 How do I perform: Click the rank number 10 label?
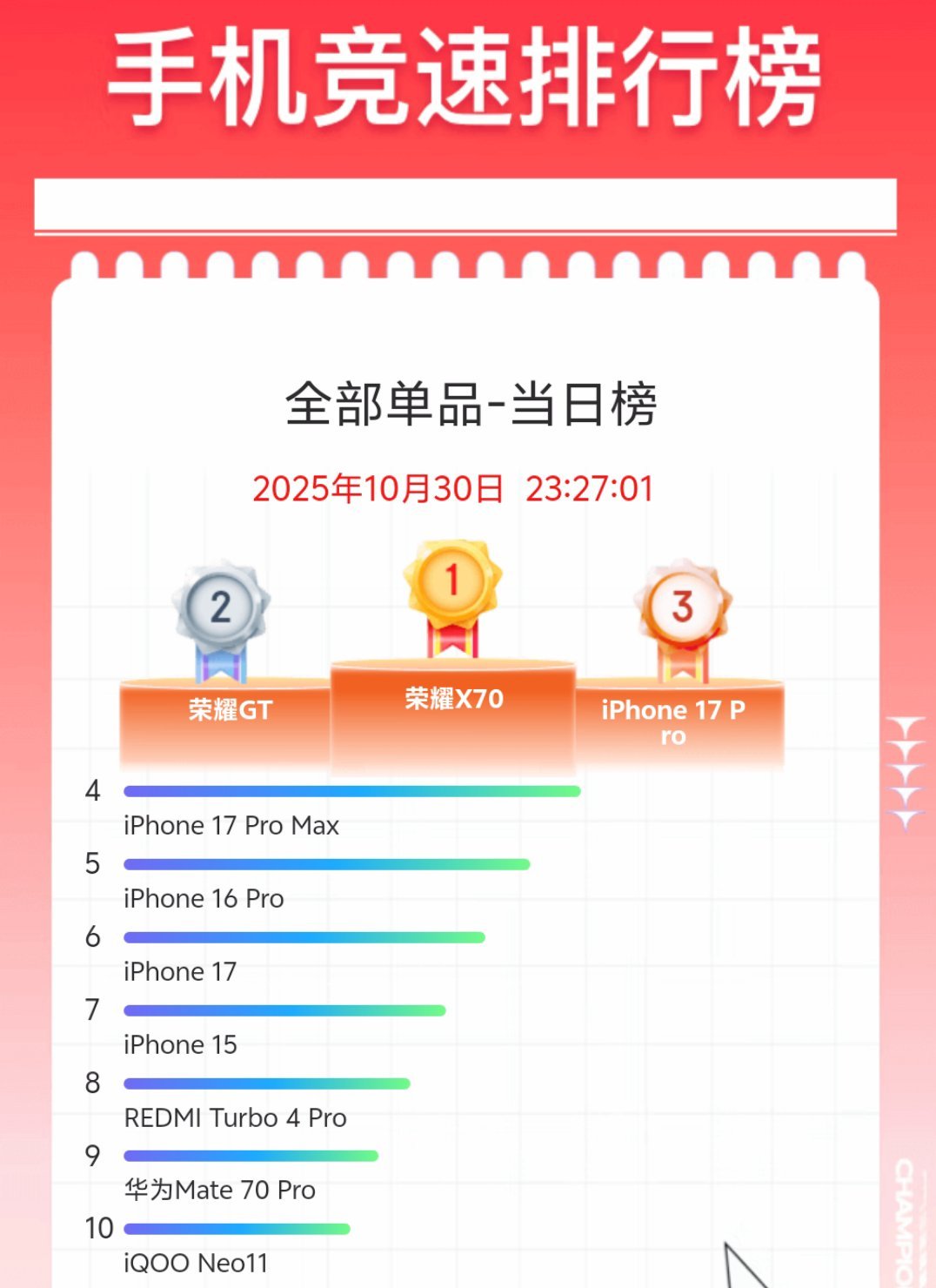[98, 1229]
